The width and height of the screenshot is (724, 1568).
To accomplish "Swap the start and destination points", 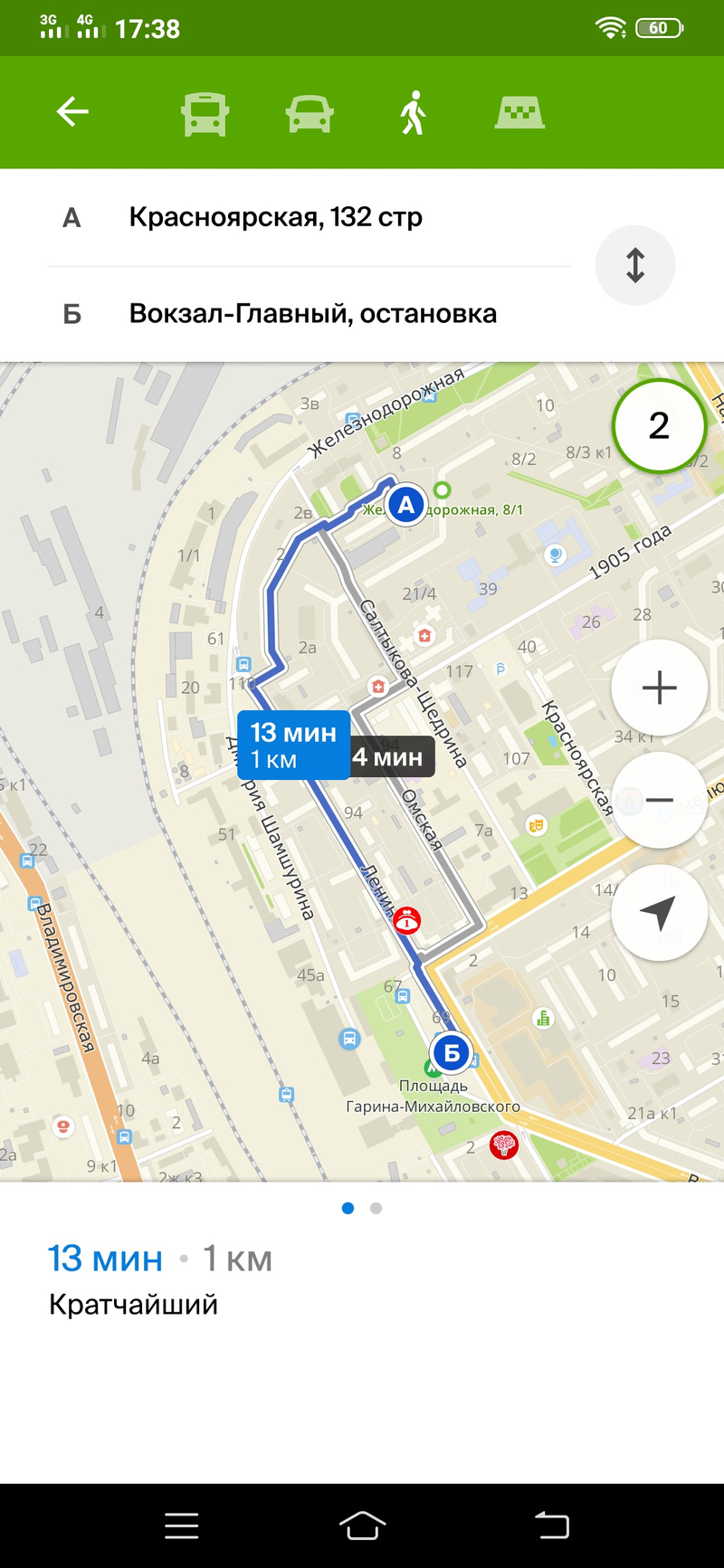I will [x=635, y=265].
